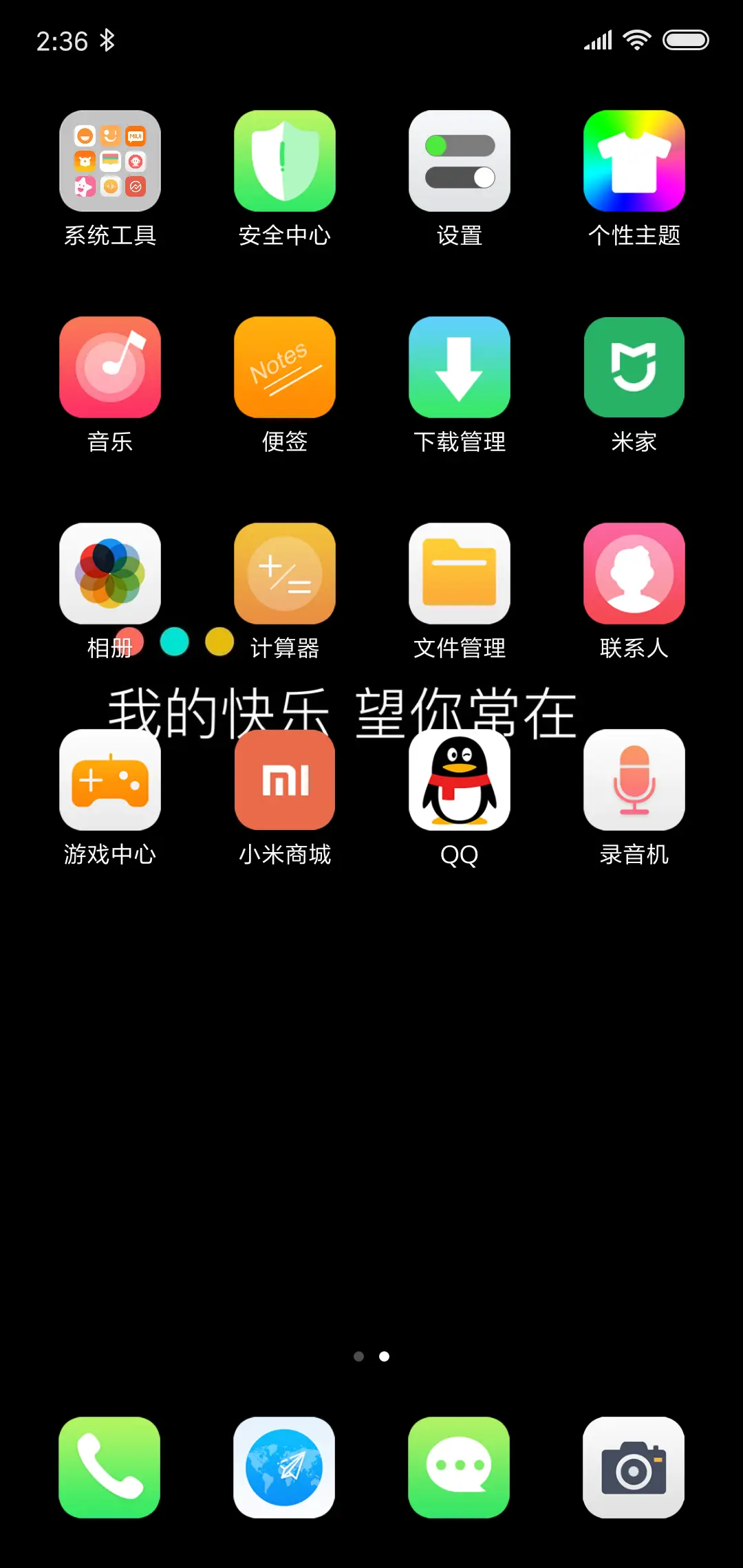743x1568 pixels.
Task: Launch the browser from the dock
Action: tap(284, 1468)
